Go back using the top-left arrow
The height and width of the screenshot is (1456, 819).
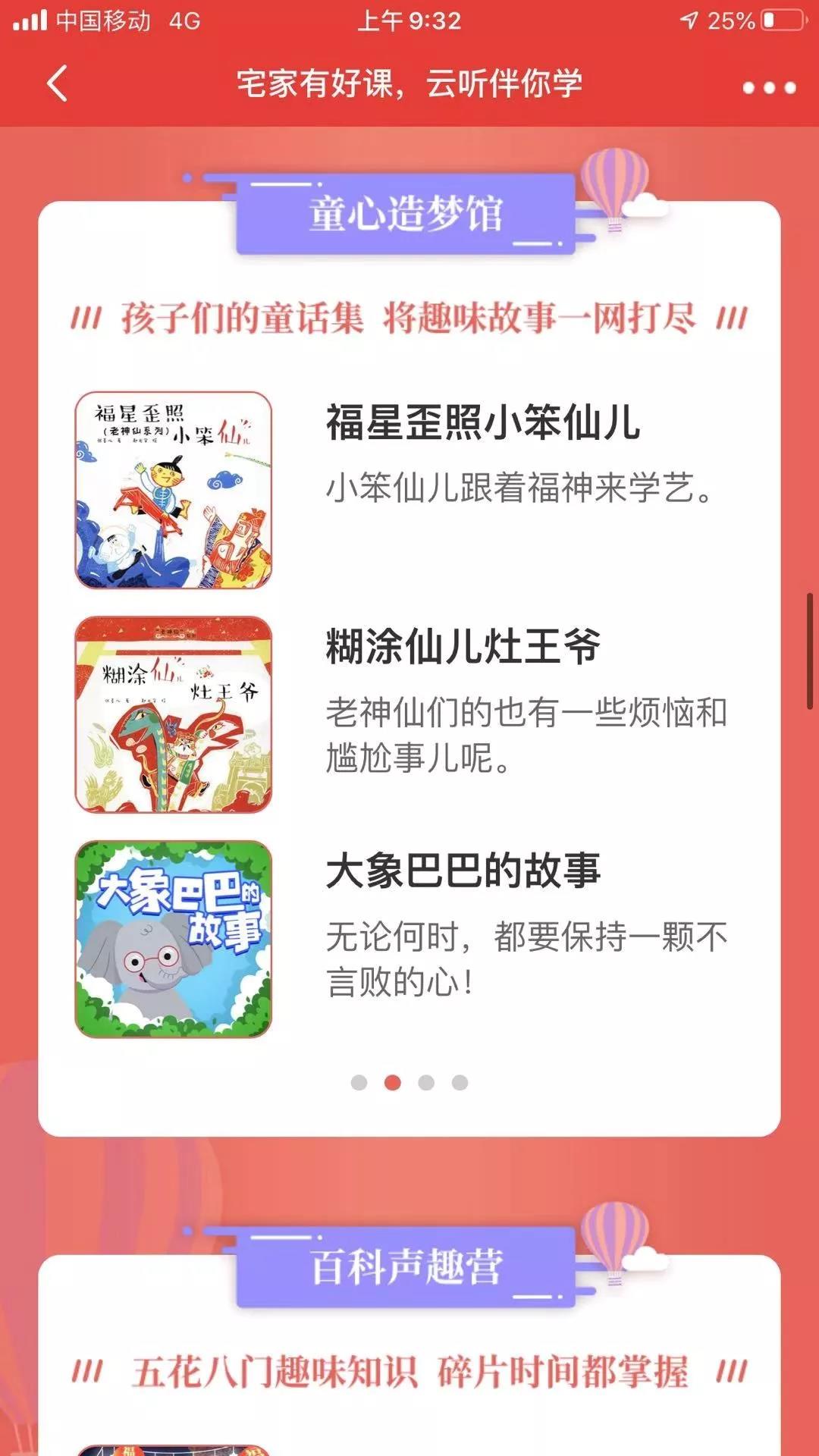[x=58, y=83]
